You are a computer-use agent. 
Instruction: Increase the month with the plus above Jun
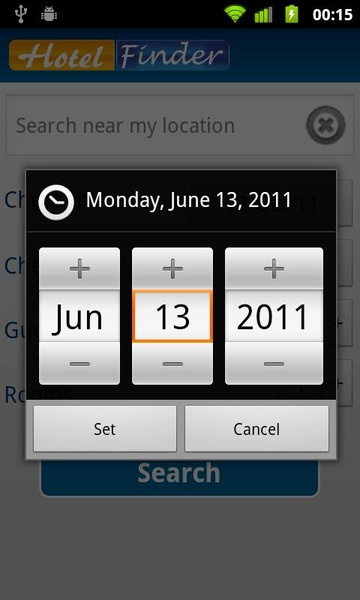pyautogui.click(x=80, y=269)
